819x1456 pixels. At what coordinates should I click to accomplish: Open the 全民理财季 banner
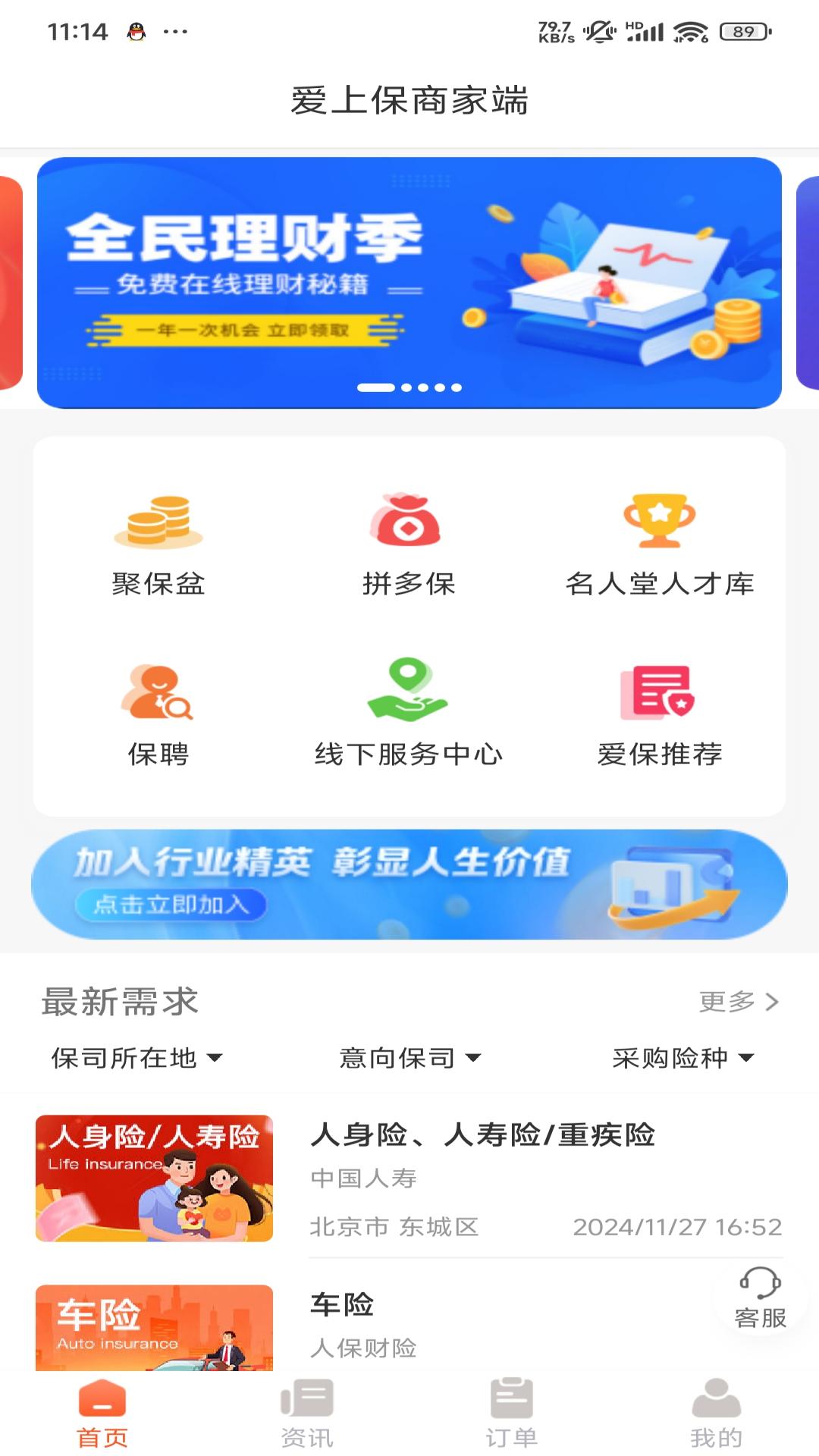click(x=409, y=282)
